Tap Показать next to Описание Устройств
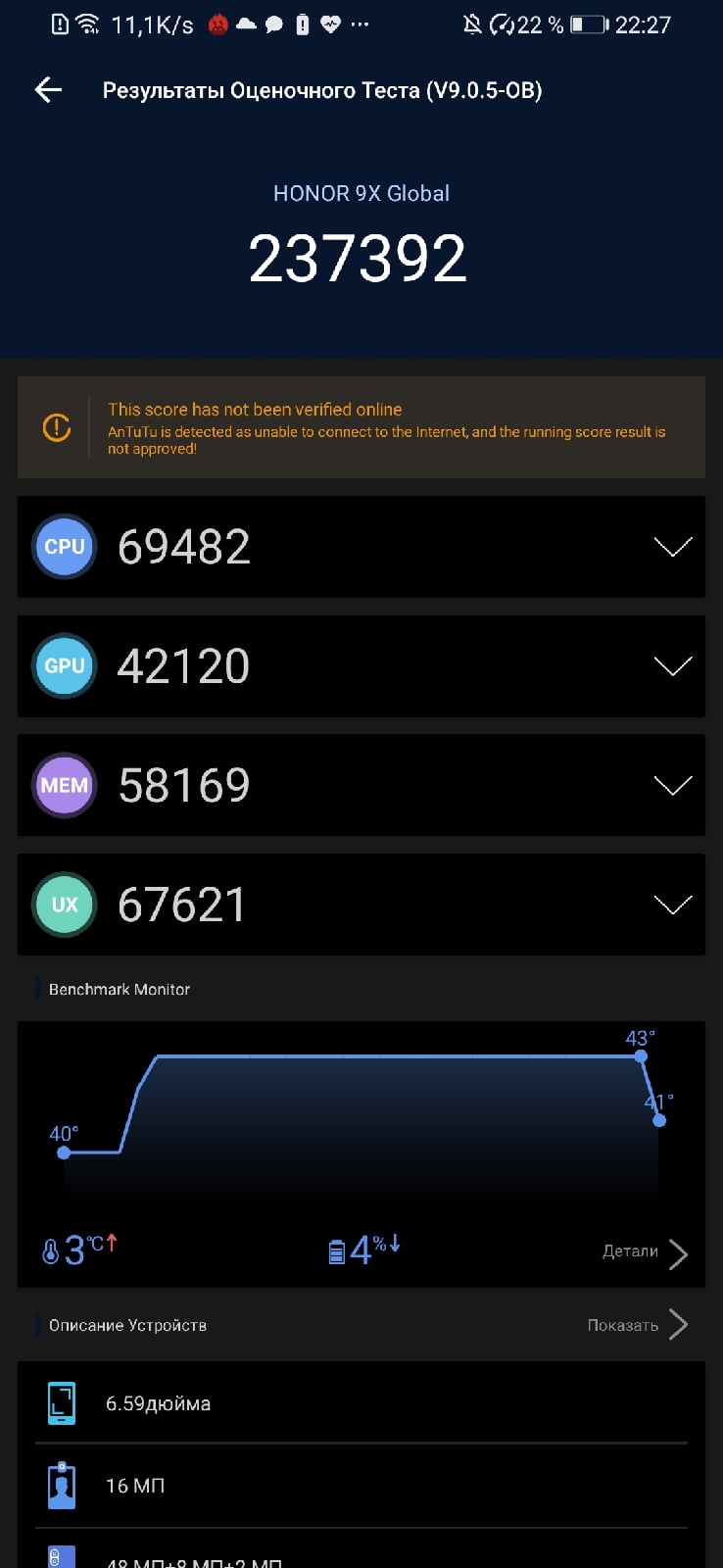This screenshot has height=1568, width=723. (637, 1325)
